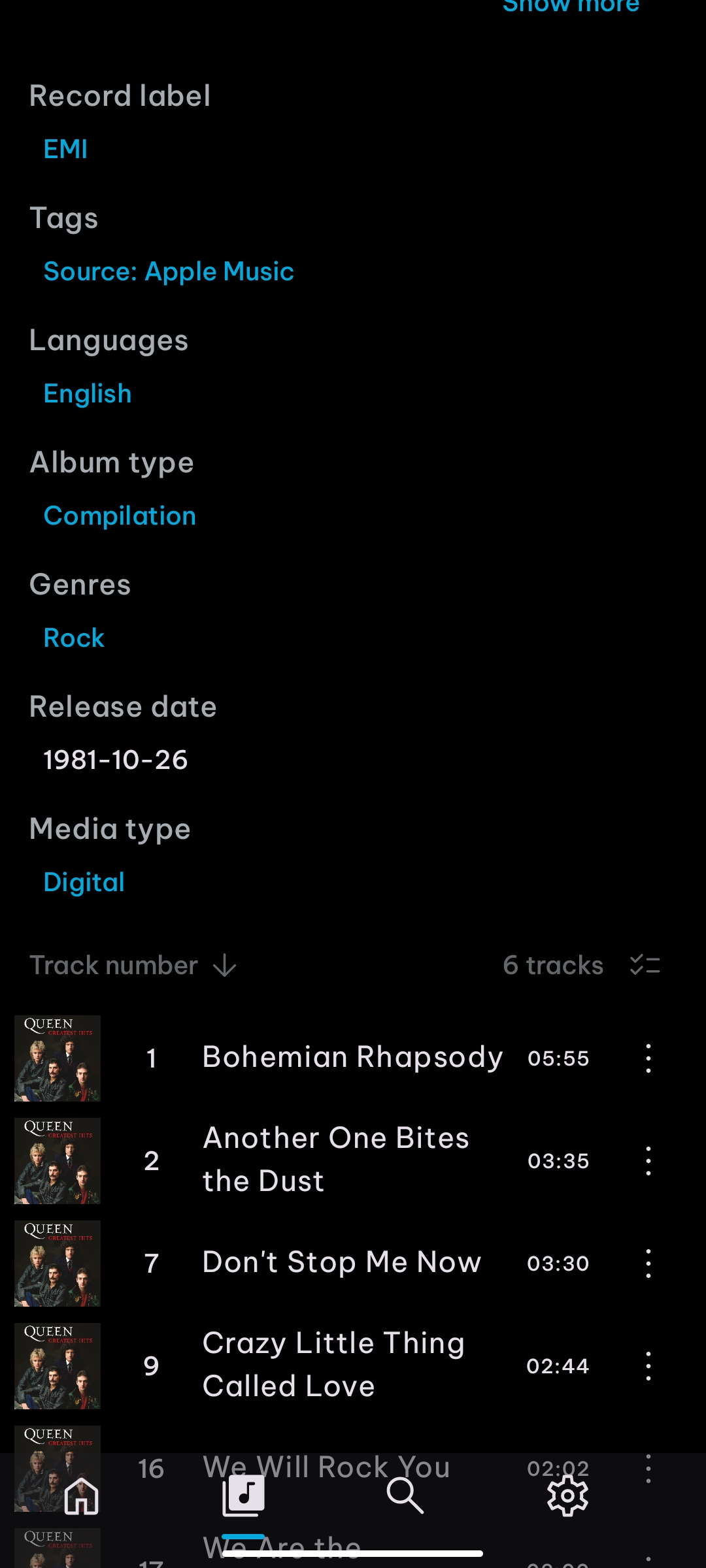Enable multi-select mode for tracks
This screenshot has width=706, height=1568.
tap(645, 966)
